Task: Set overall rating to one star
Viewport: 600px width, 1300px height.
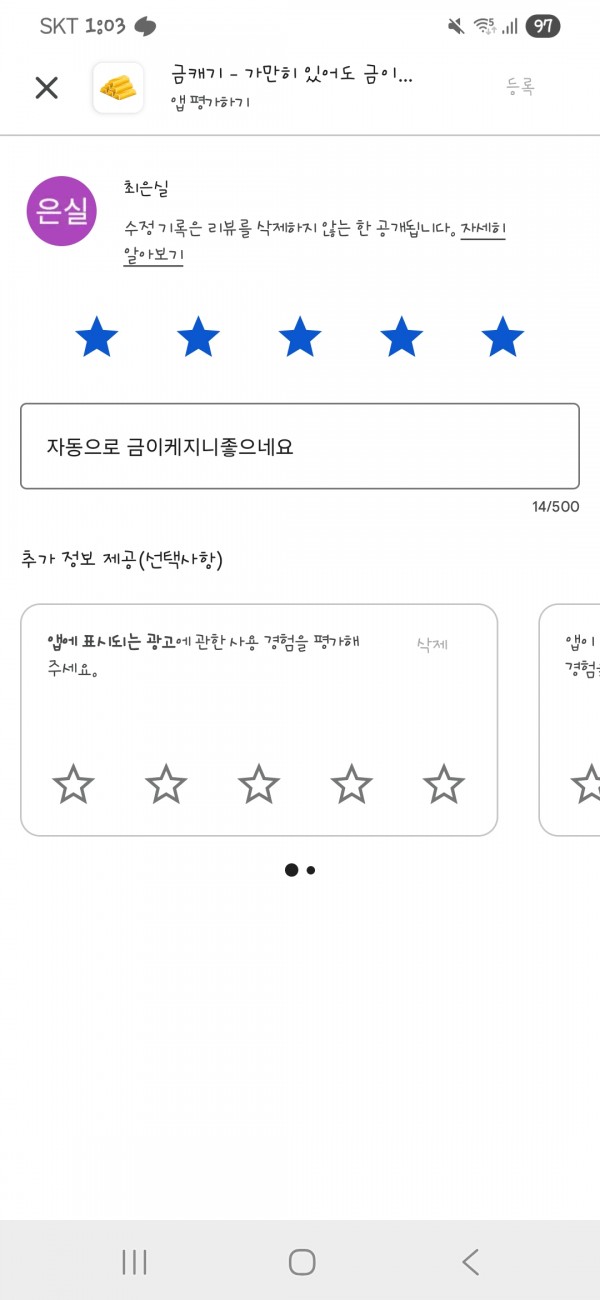Action: pyautogui.click(x=97, y=337)
